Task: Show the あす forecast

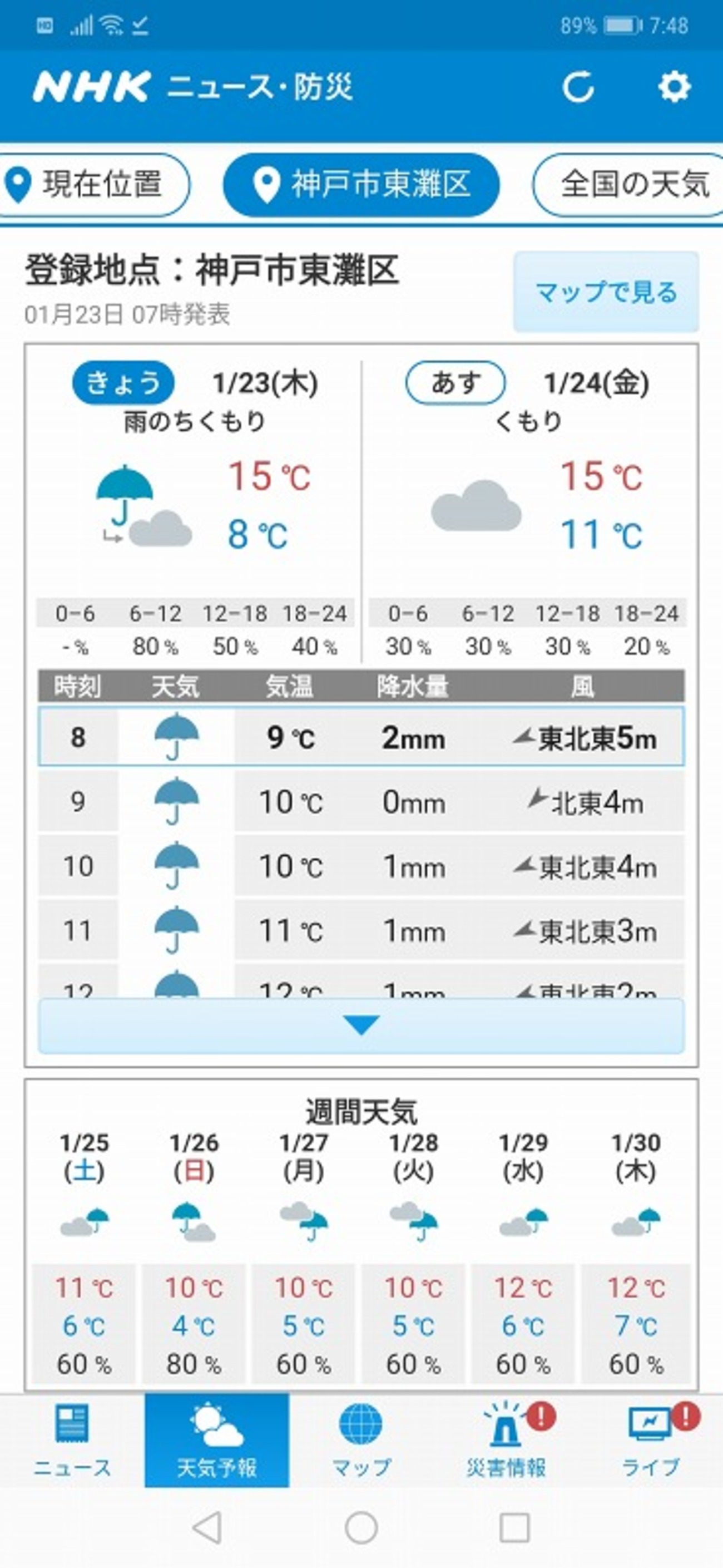Action: tap(455, 383)
